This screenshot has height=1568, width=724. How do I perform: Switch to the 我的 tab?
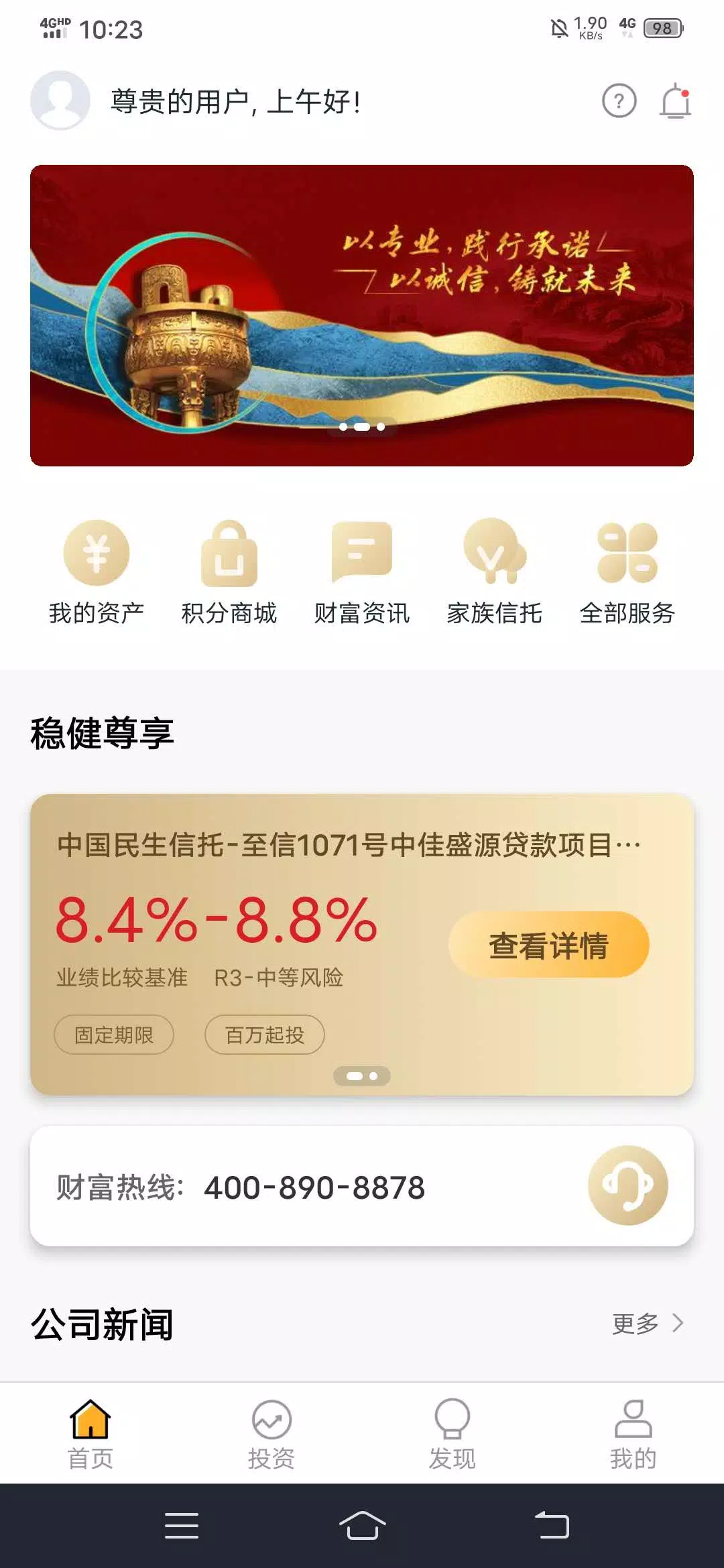(x=633, y=1434)
